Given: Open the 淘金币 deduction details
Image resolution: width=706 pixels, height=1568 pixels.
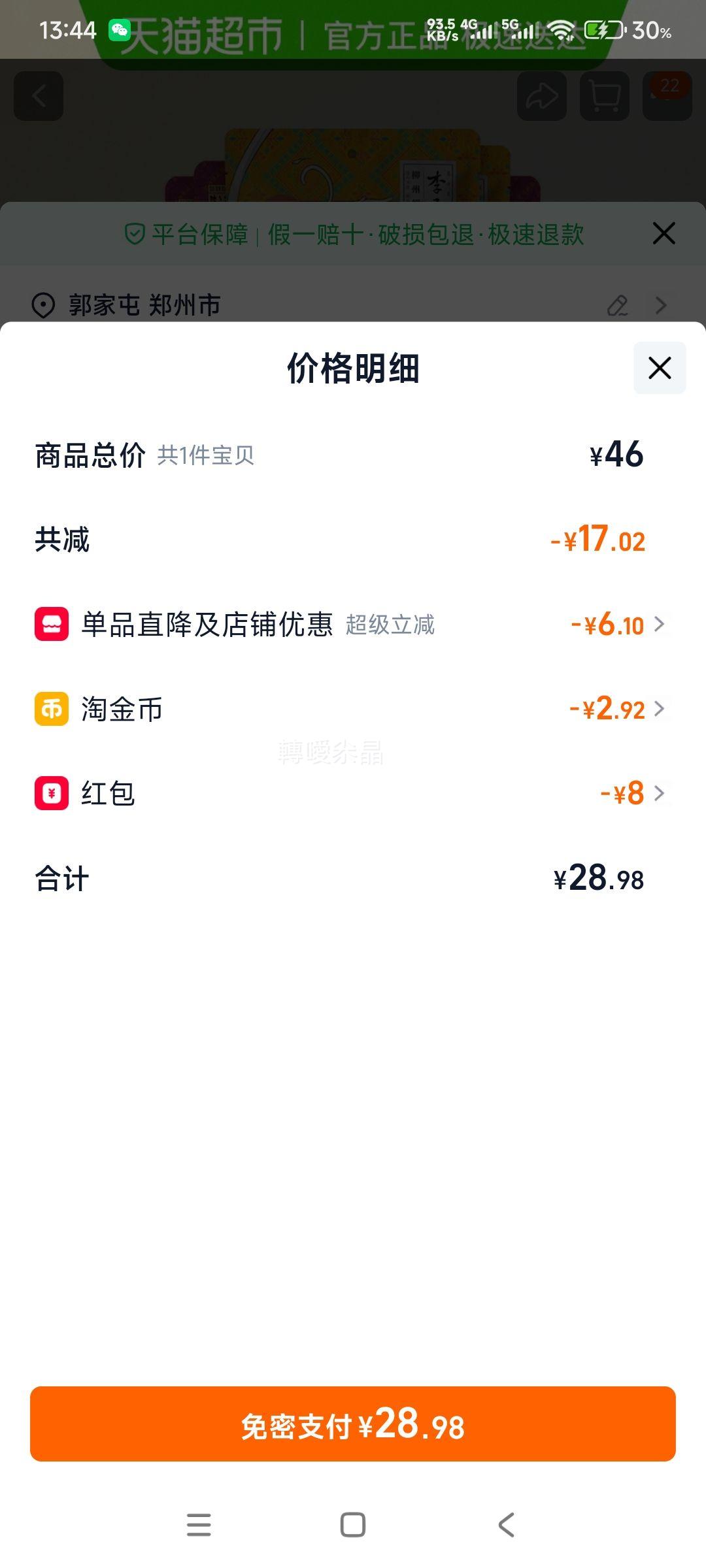Looking at the screenshot, I should point(660,710).
